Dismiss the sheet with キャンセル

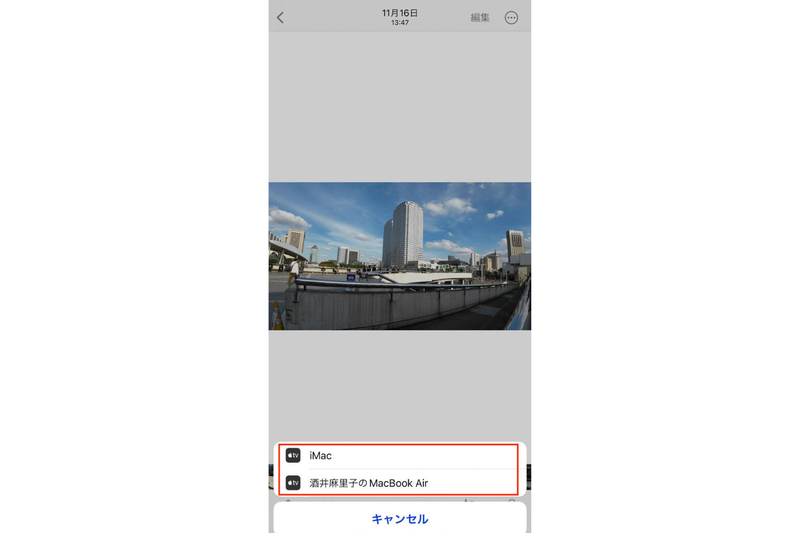399,519
